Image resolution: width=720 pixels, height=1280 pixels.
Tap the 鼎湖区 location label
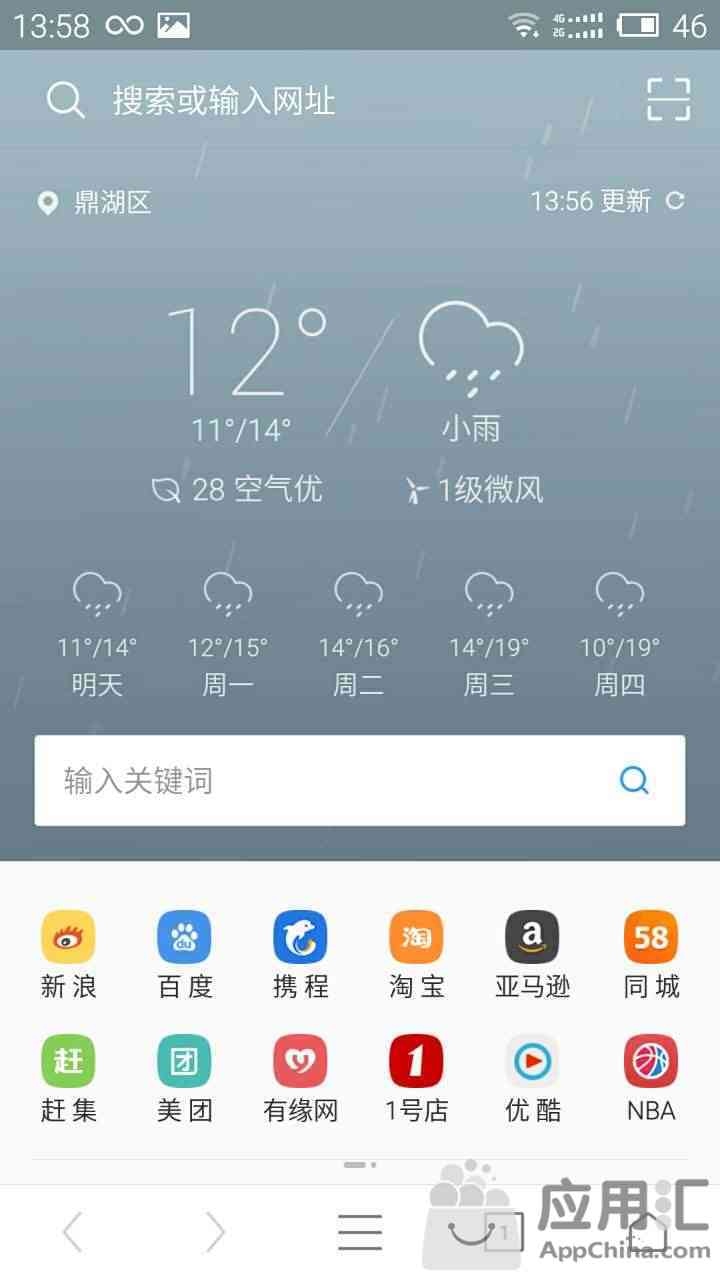click(111, 203)
